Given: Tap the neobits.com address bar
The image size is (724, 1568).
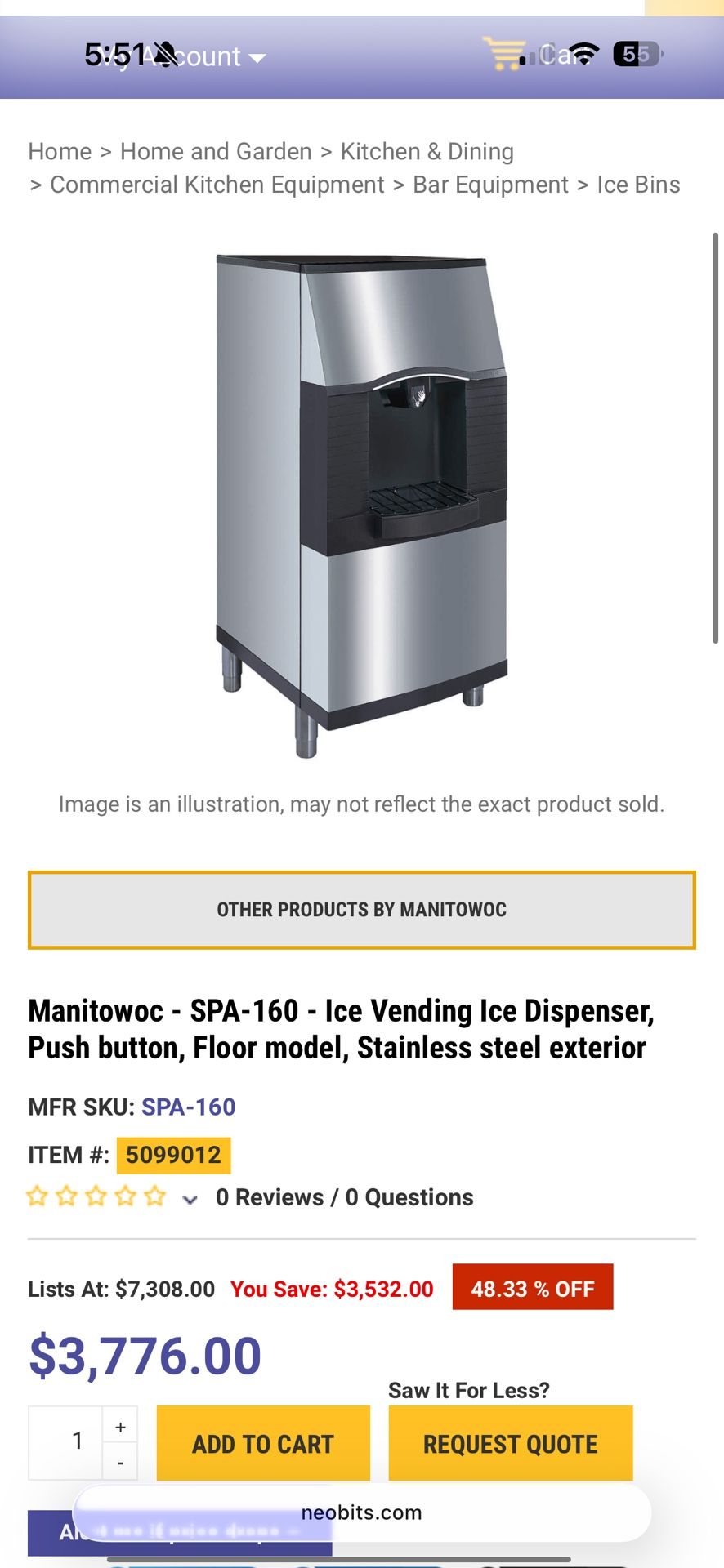Looking at the screenshot, I should pos(362,1512).
